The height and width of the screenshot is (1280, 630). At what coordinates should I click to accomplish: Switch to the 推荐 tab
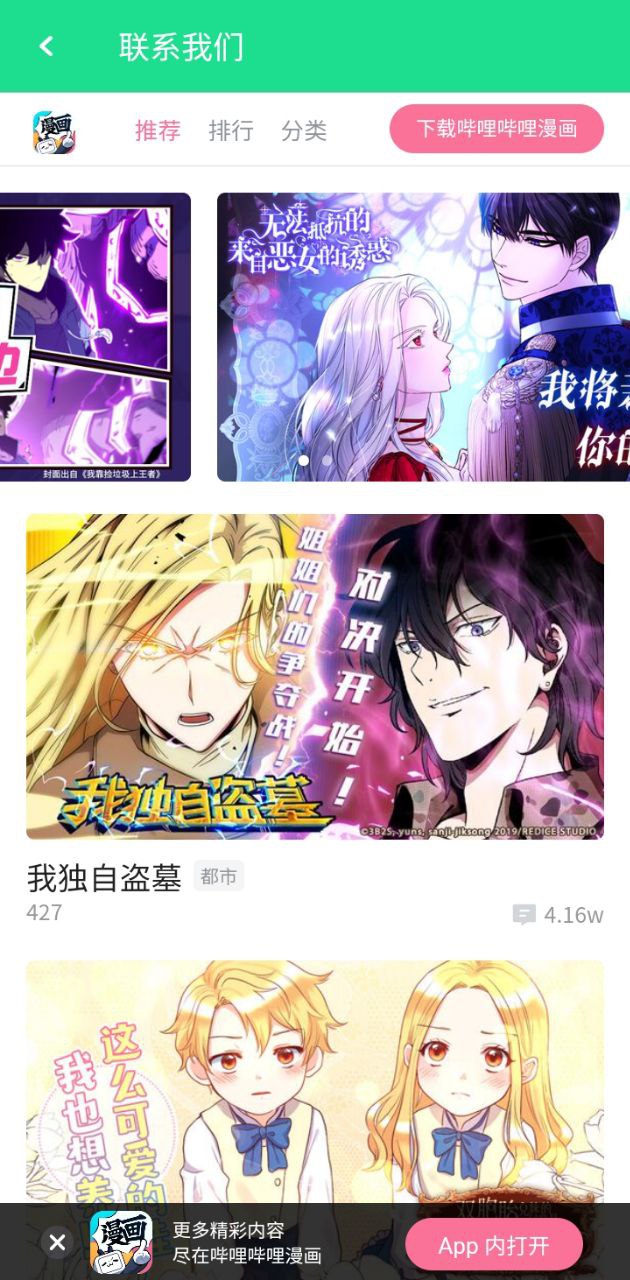coord(158,131)
